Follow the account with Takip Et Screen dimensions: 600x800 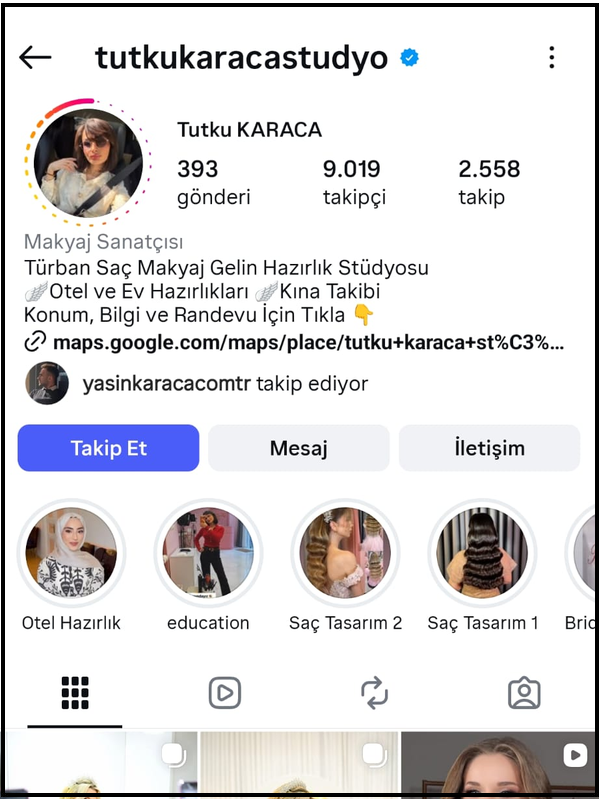click(108, 448)
